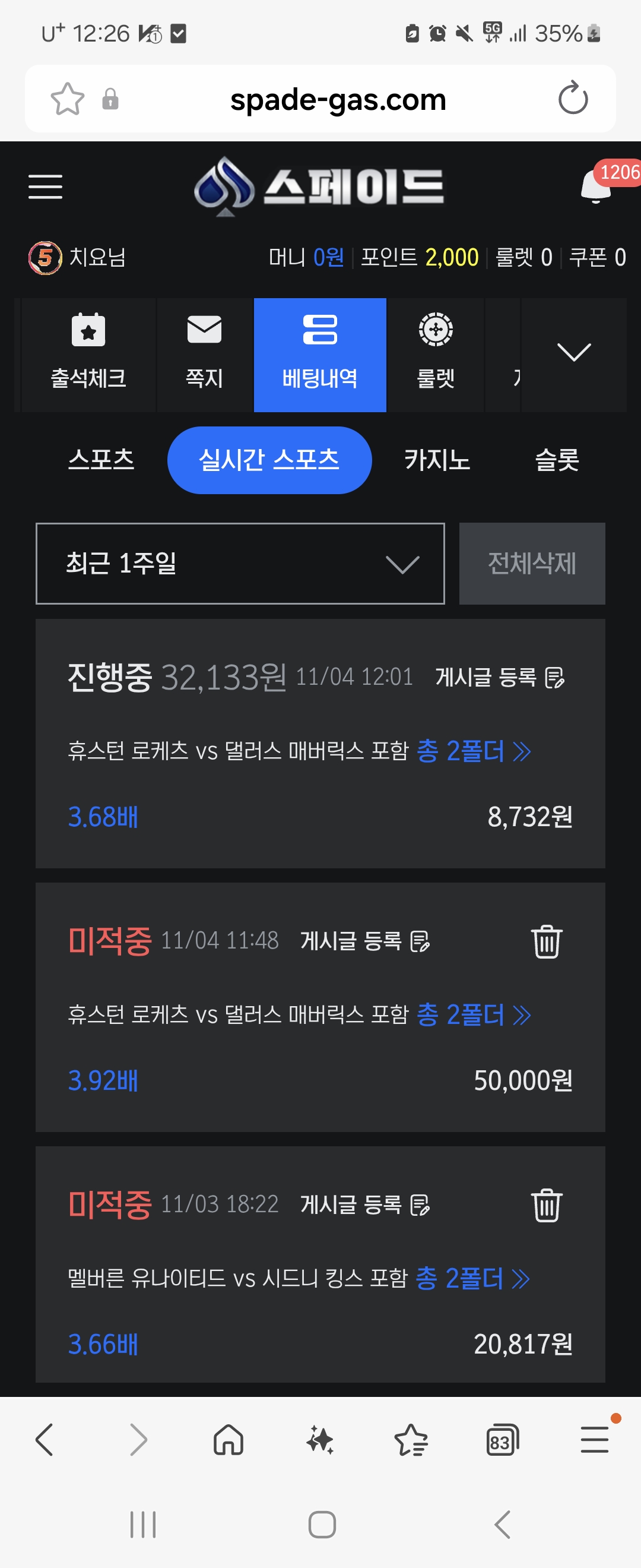Switch to the 카지노 tab
Screen dimensions: 641x1568
[x=437, y=460]
